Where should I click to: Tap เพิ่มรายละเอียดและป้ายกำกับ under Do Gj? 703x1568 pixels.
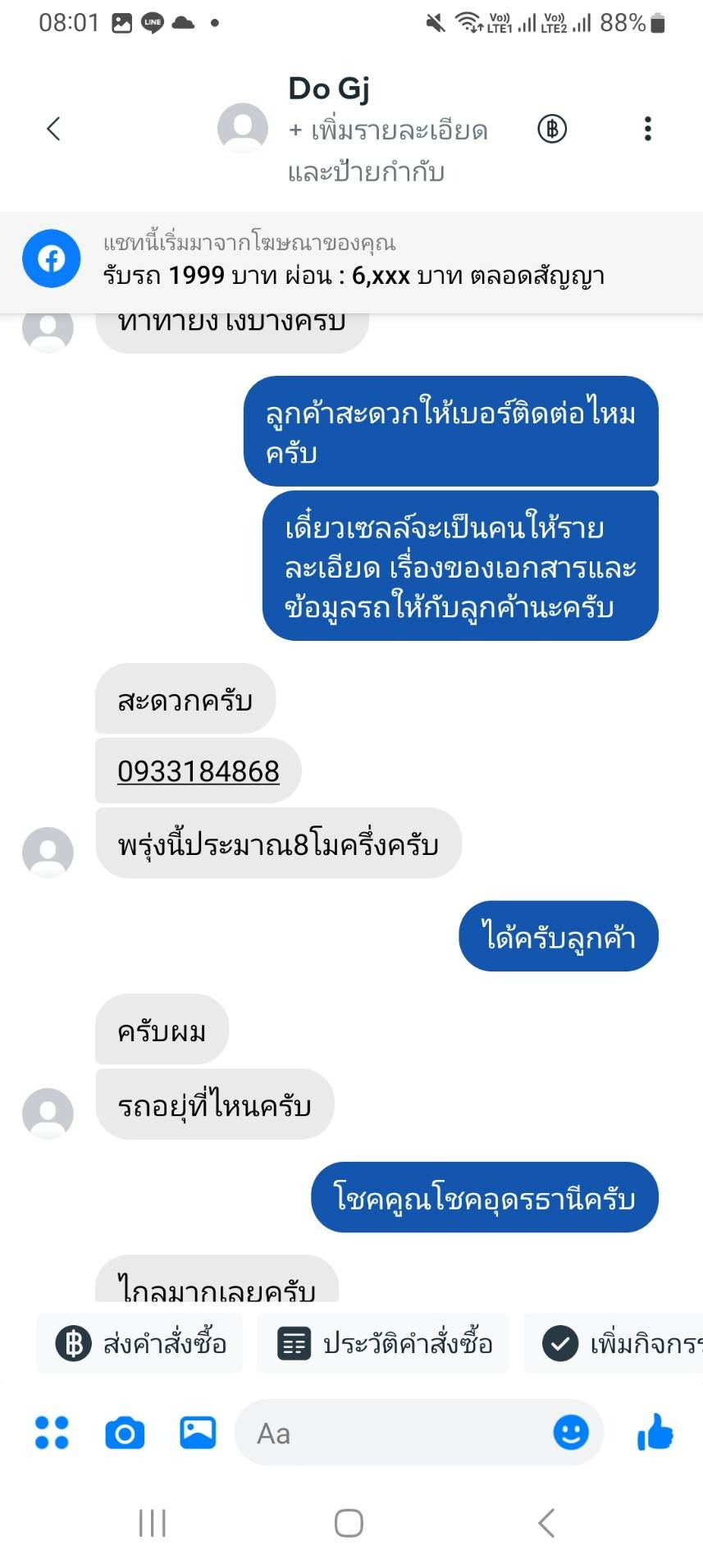coord(387,151)
